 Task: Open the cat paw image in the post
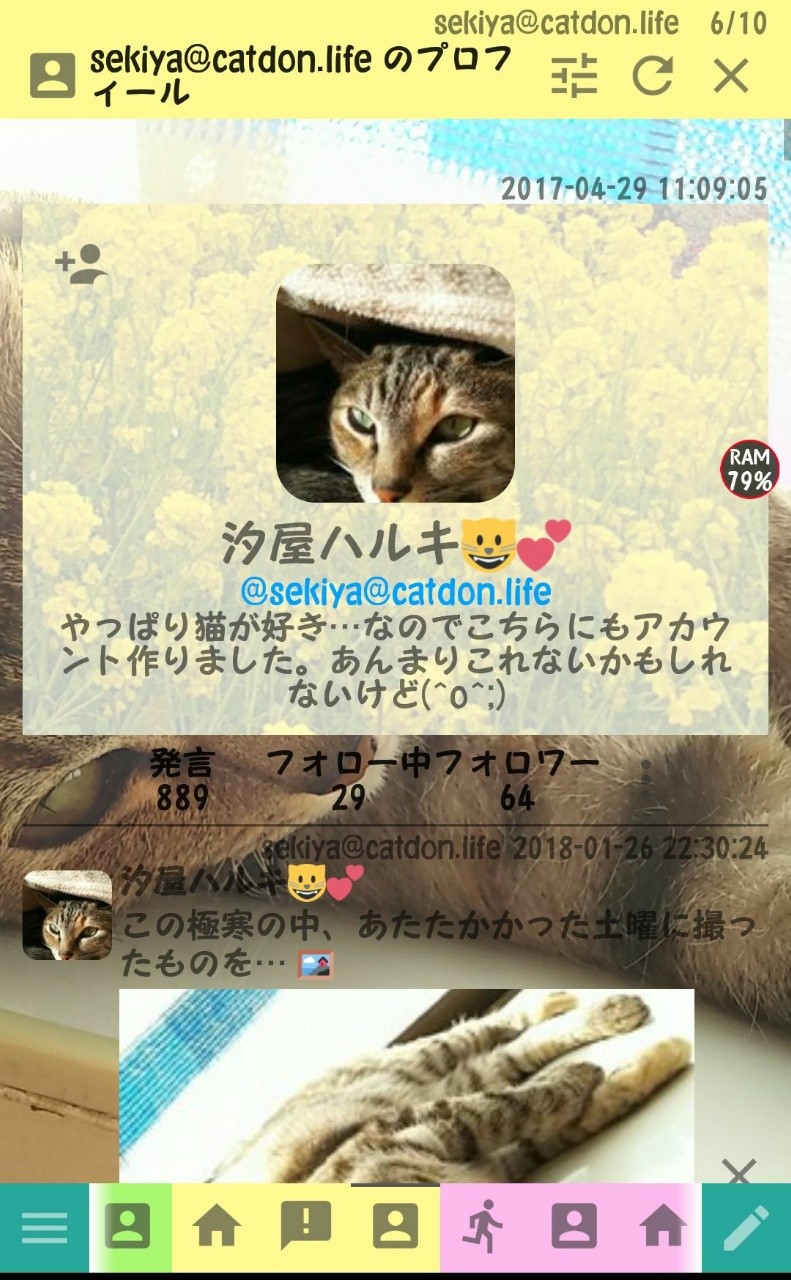click(406, 1086)
